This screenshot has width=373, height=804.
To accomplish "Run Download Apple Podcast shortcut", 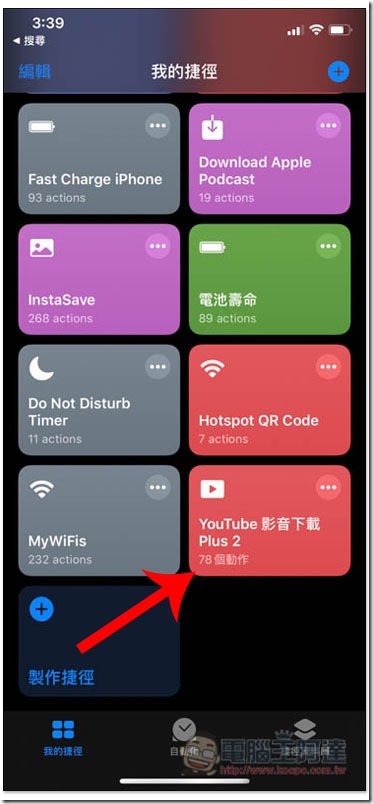I will tap(270, 158).
